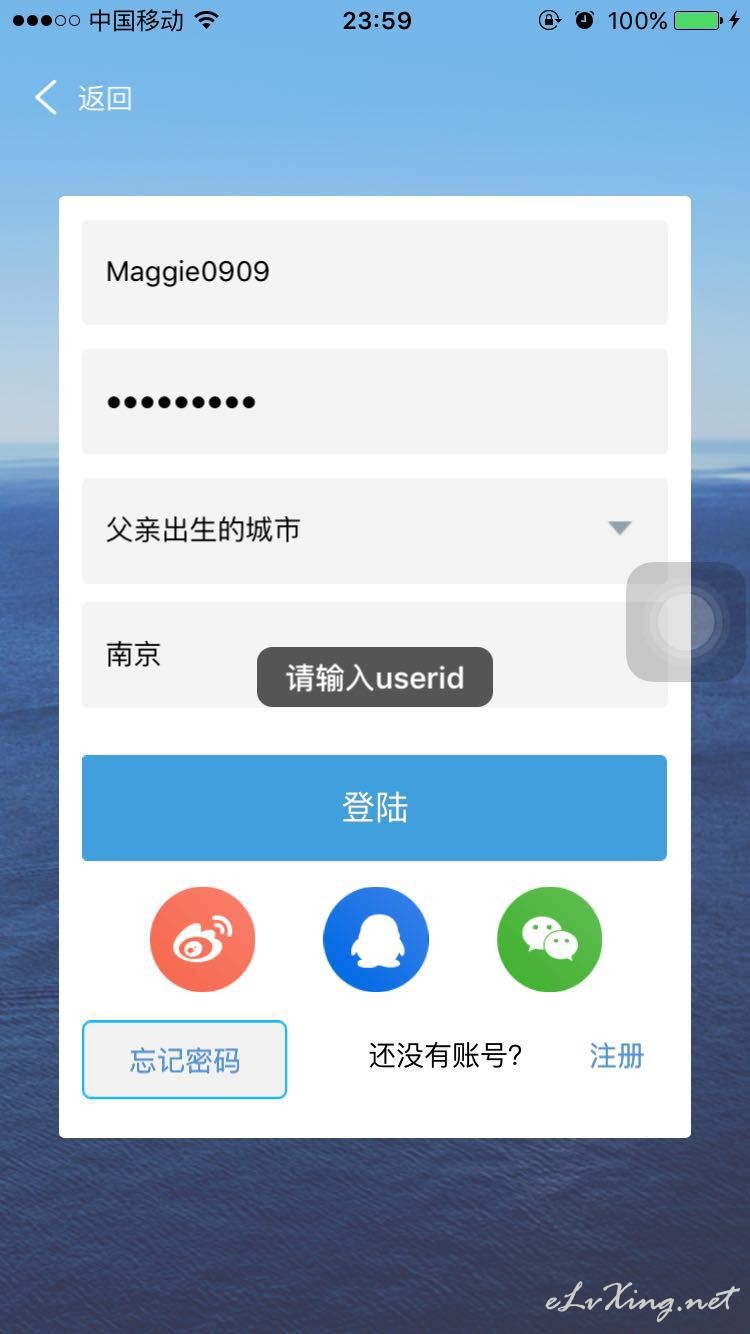The height and width of the screenshot is (1334, 750).
Task: Expand the 父亲出生的城市 security question dropdown
Action: (x=374, y=530)
